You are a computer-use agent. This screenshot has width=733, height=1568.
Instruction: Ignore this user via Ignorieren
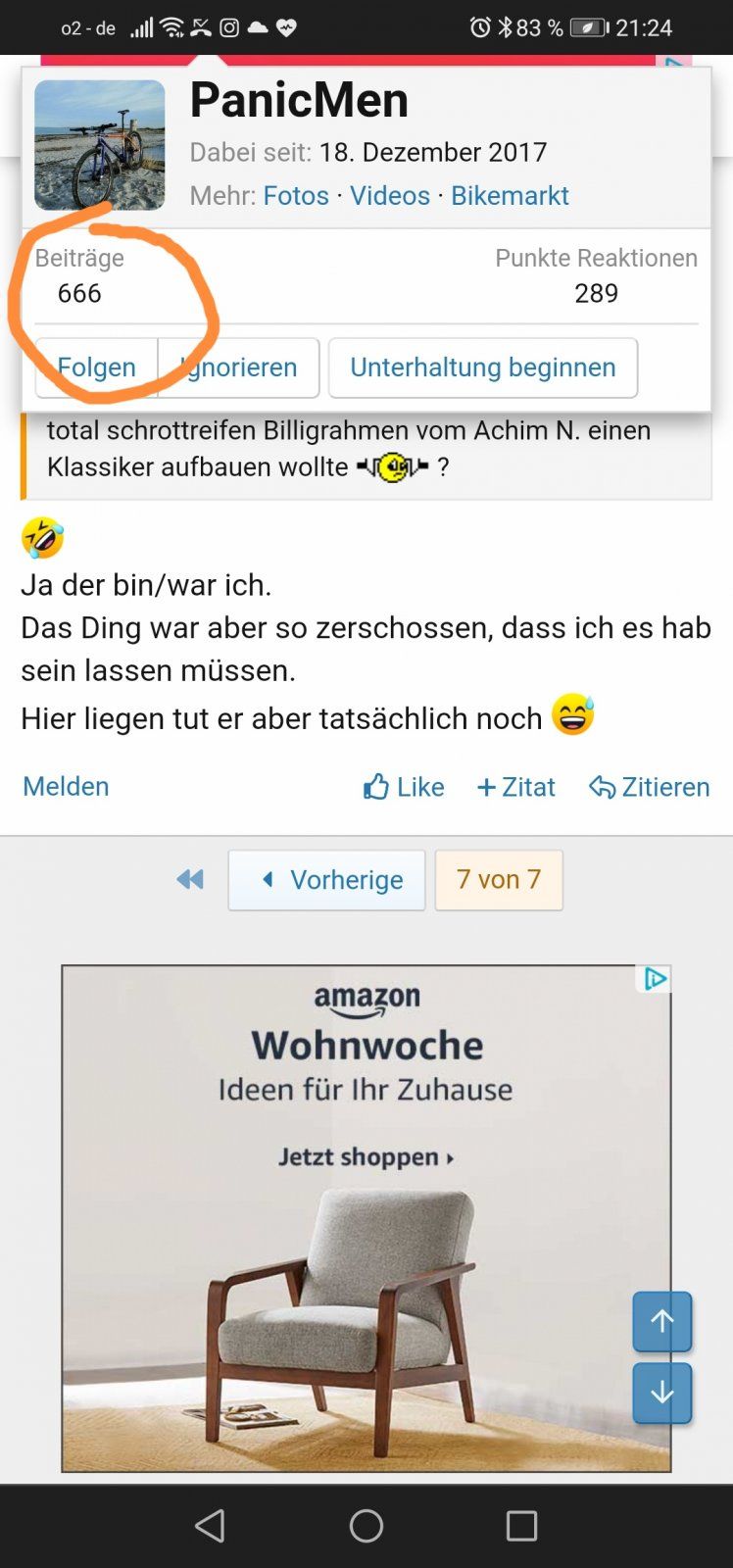239,367
